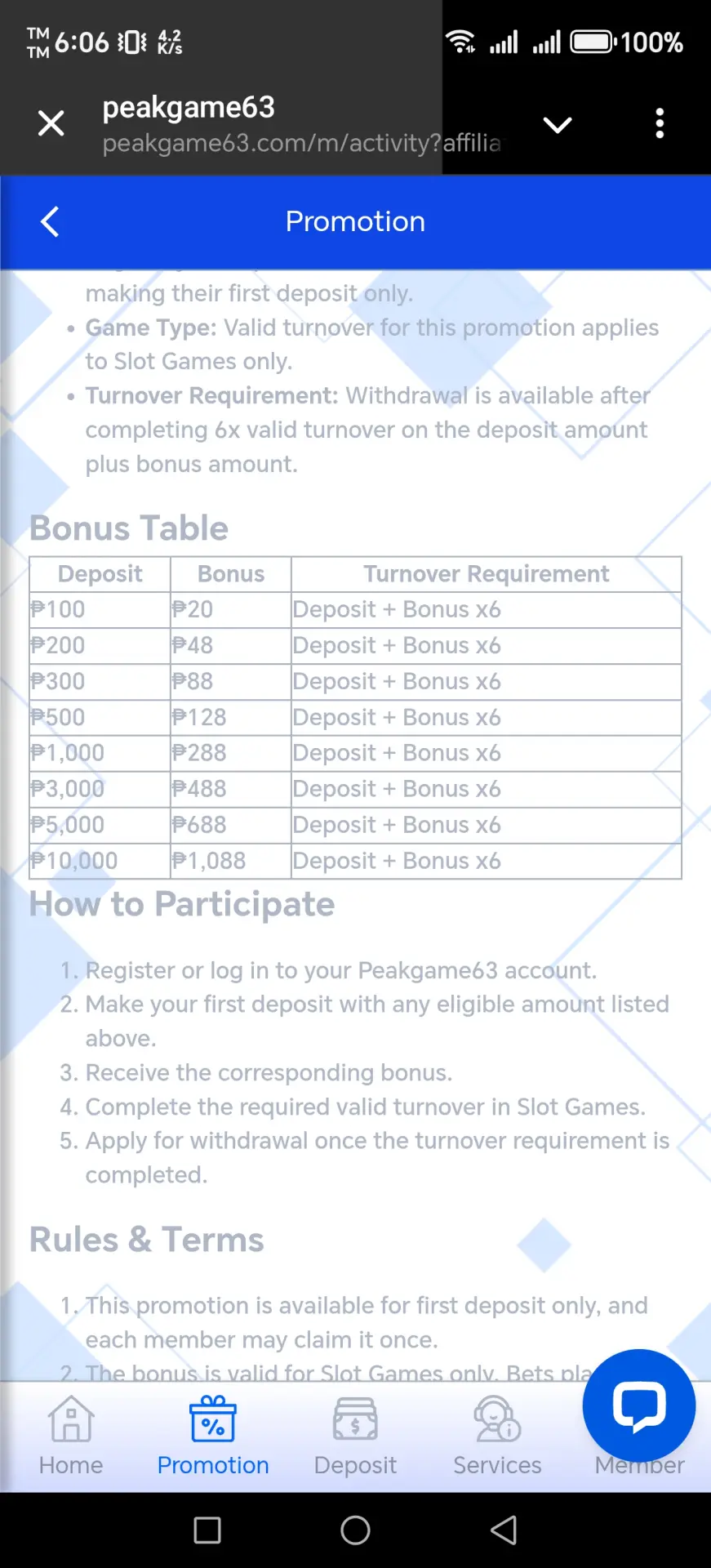This screenshot has height=1568, width=711.
Task: Switch to the Services tab
Action: 497,1435
